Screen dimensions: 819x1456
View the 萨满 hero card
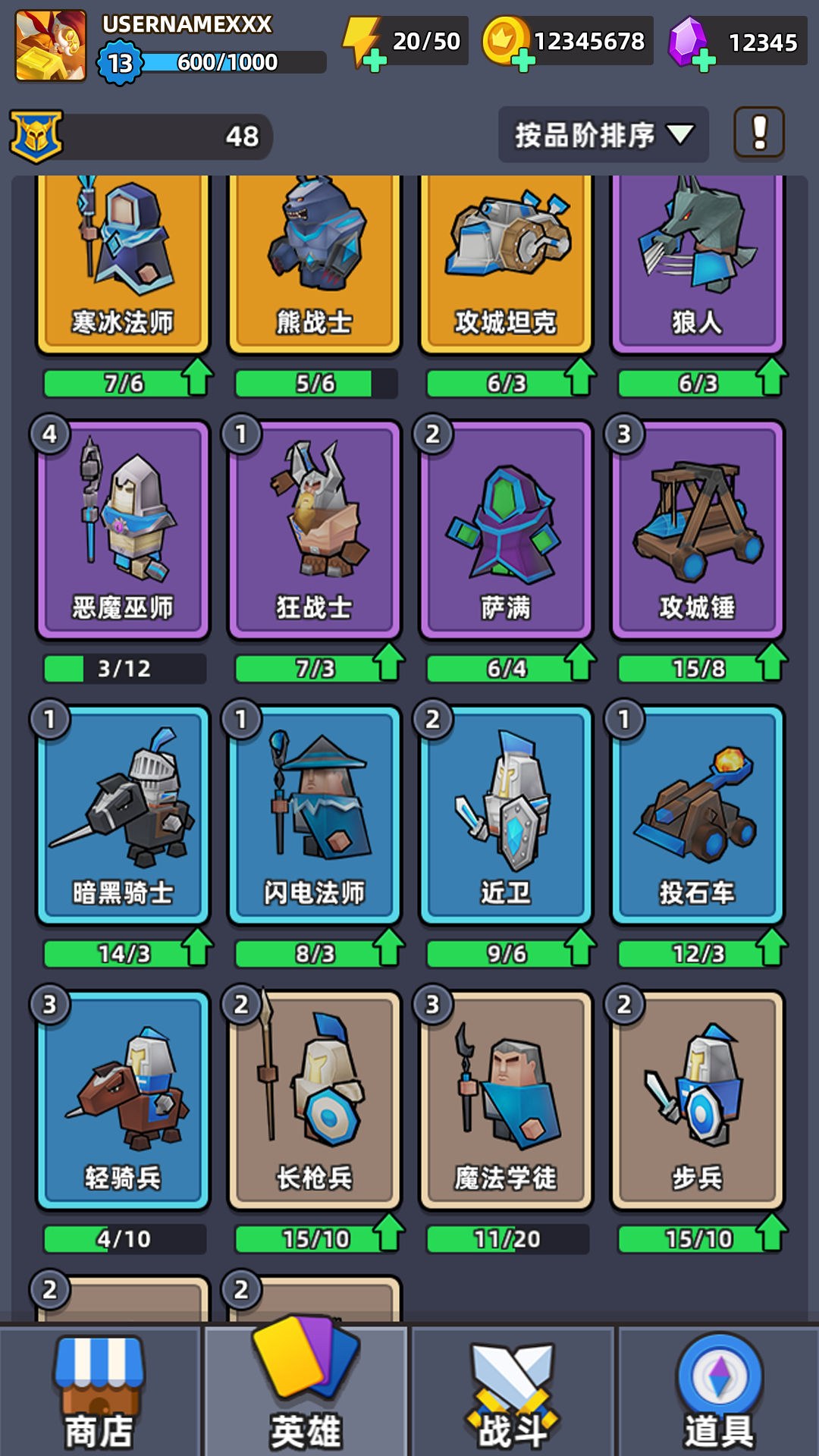pos(506,529)
